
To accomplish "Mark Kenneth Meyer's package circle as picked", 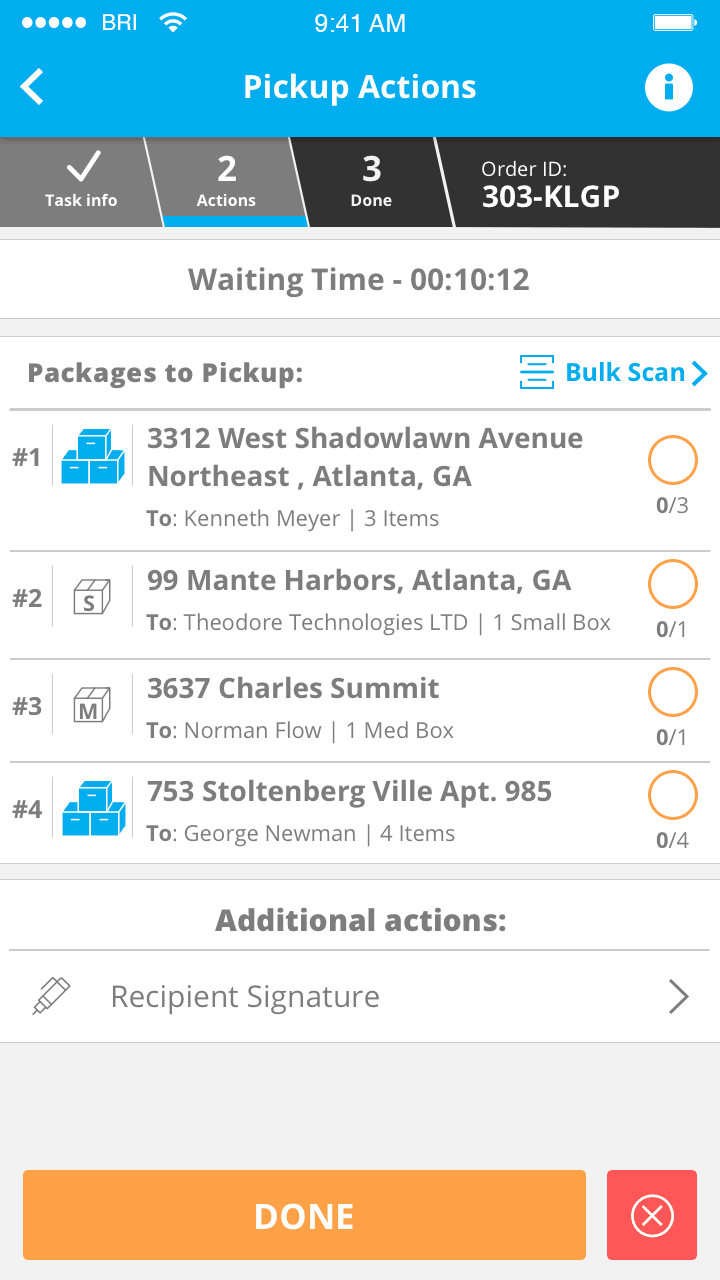I will coord(672,461).
